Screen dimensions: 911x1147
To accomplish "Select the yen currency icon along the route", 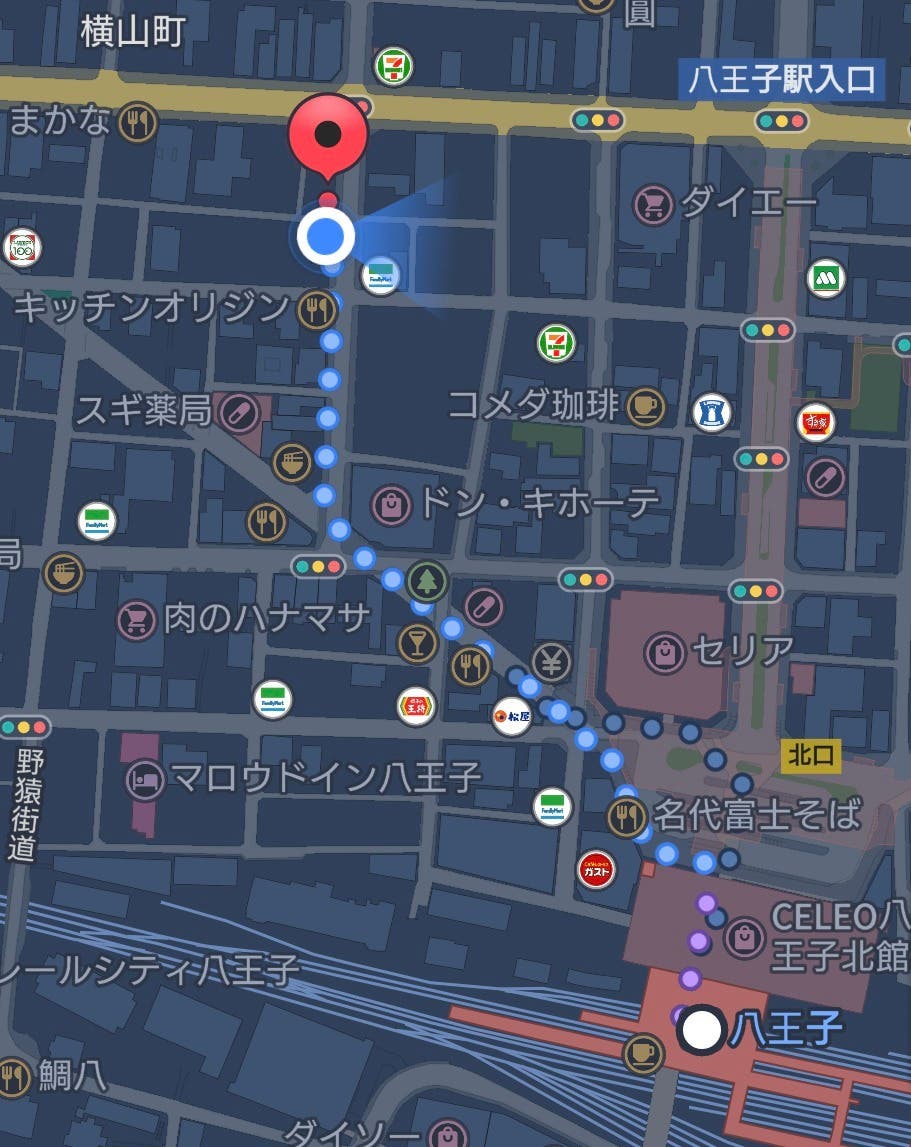I will pyautogui.click(x=549, y=662).
